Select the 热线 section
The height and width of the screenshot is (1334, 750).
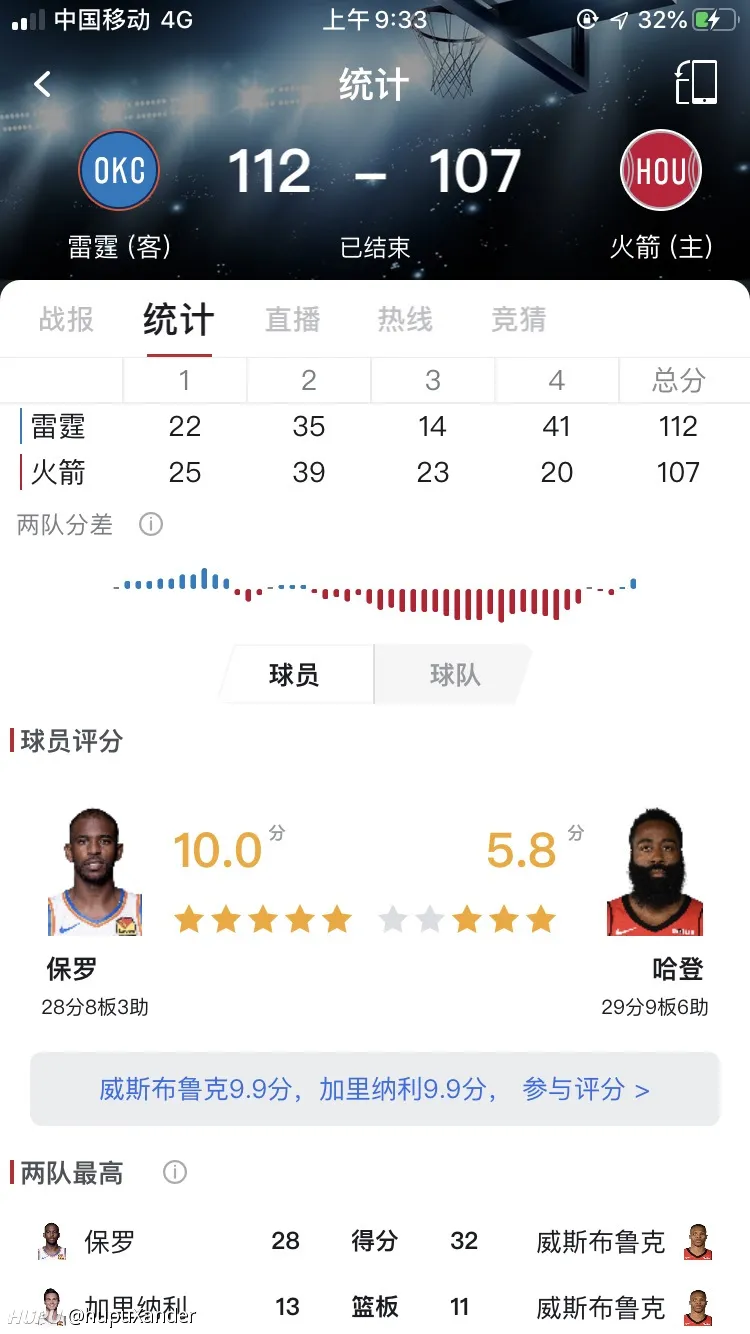pos(404,319)
